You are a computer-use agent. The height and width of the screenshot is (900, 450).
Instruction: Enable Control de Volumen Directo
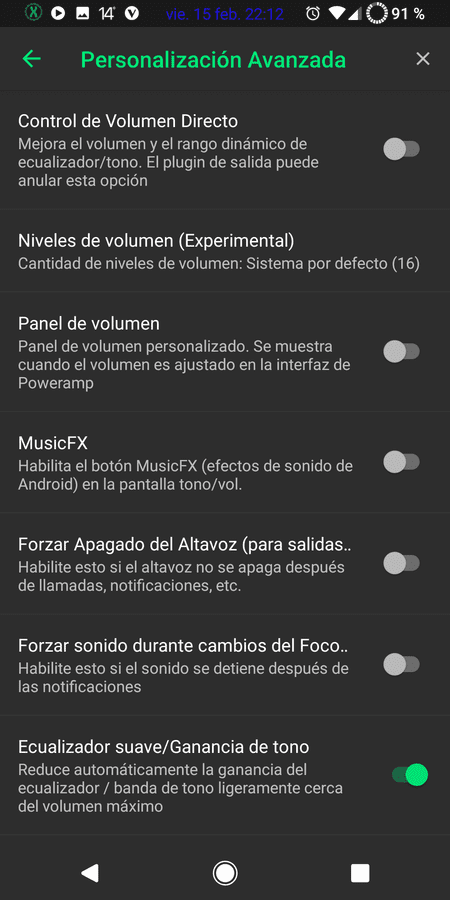402,150
